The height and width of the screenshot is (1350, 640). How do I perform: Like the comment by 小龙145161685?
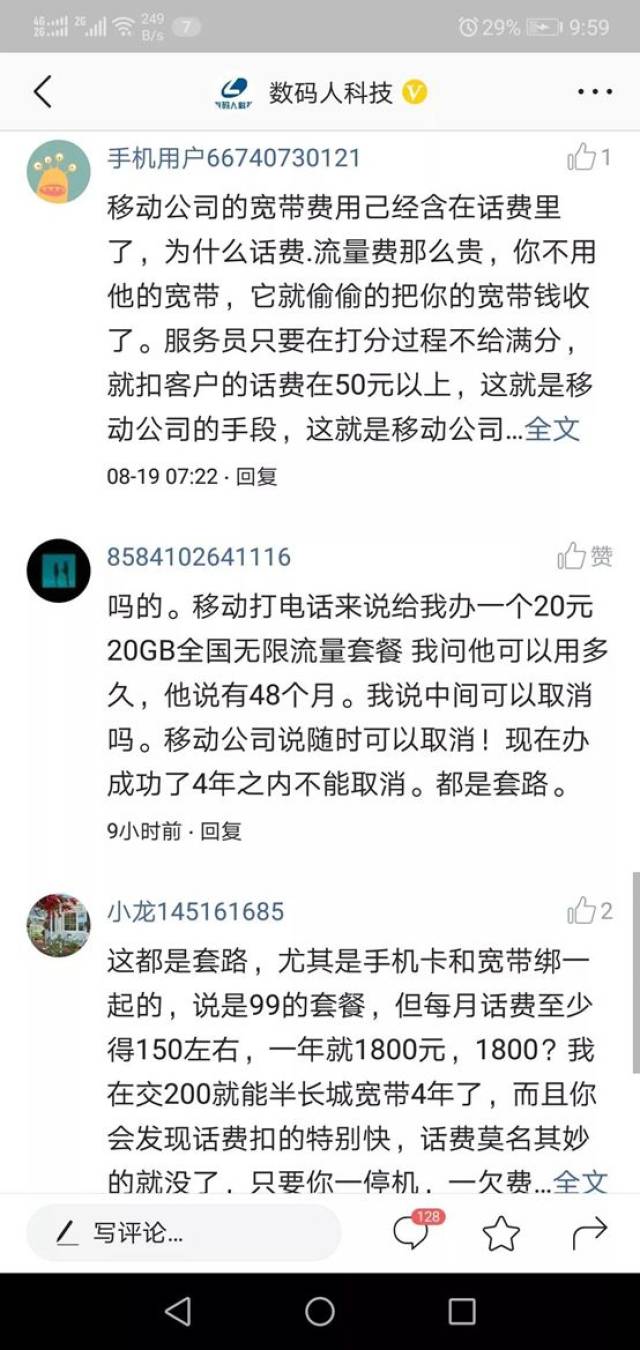coord(589,910)
